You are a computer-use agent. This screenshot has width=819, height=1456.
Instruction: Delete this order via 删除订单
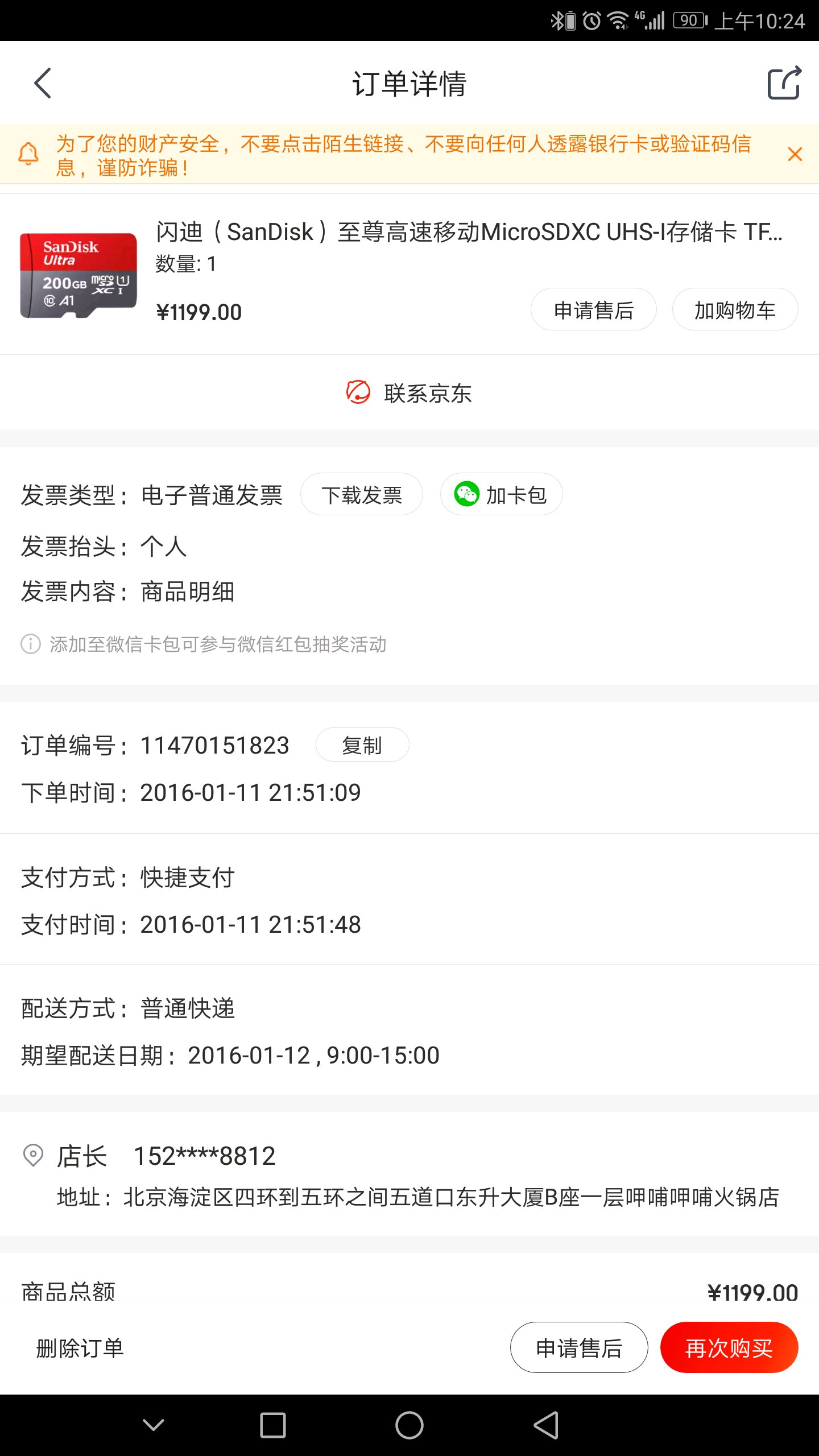[x=80, y=1348]
